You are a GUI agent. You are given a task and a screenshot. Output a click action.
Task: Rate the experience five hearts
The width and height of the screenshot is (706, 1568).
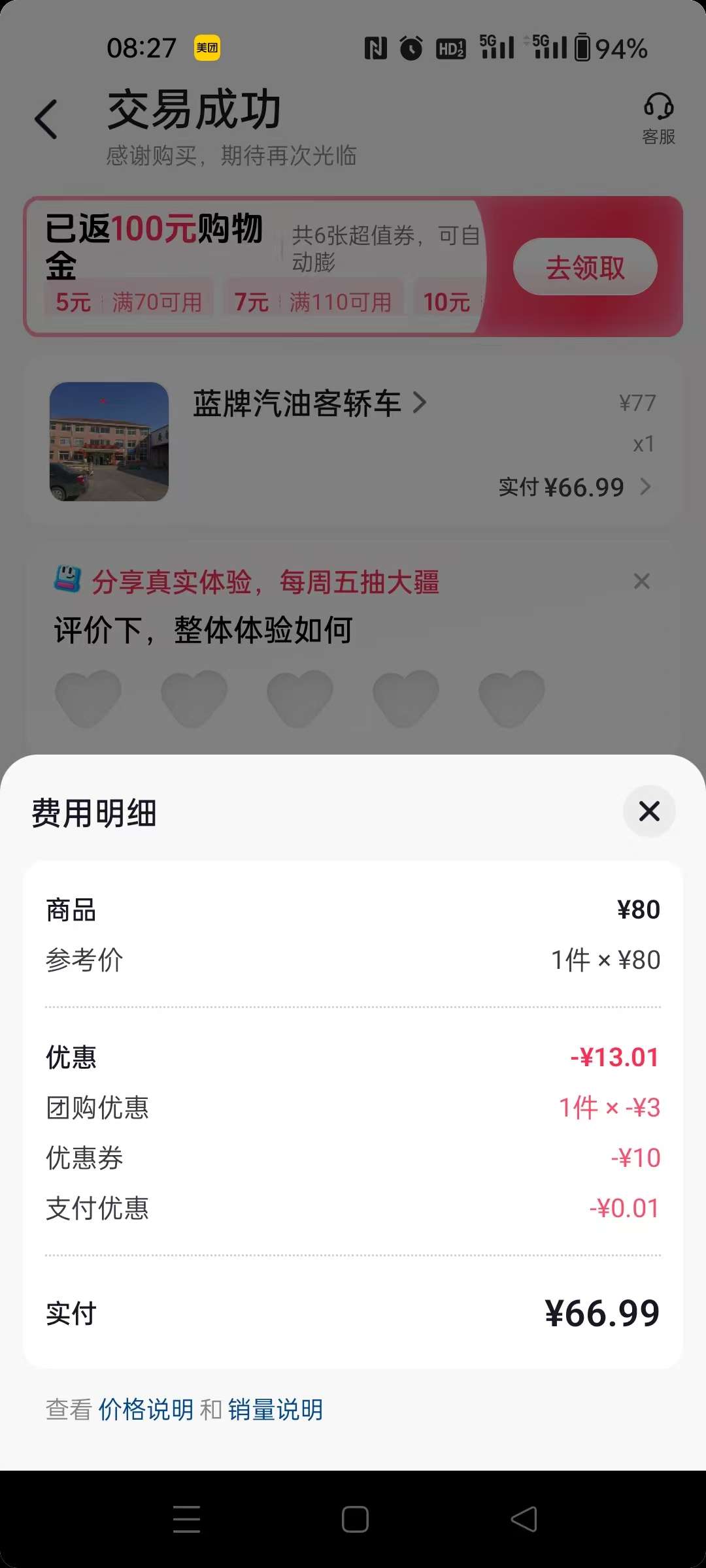coord(511,698)
